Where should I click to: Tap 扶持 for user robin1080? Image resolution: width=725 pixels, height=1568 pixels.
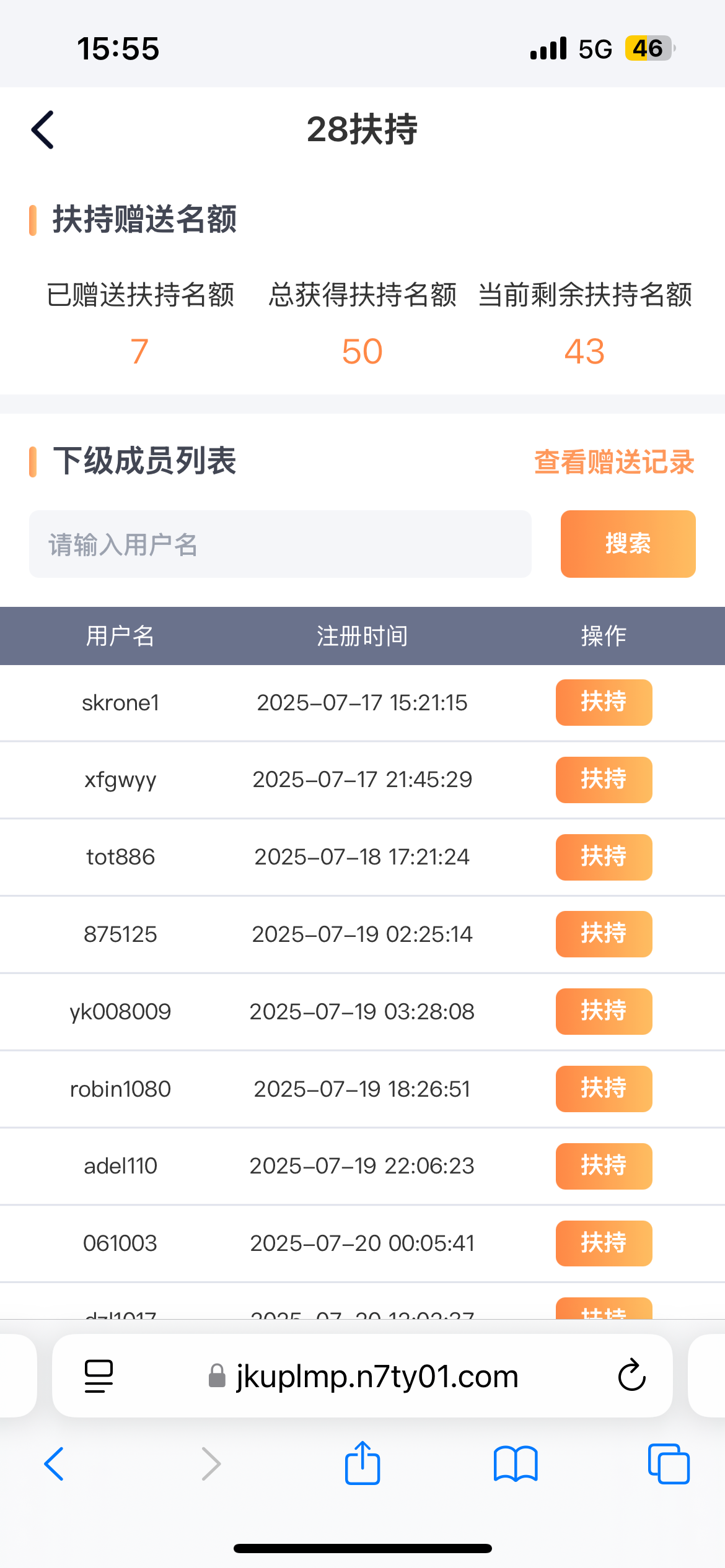[x=604, y=1089]
